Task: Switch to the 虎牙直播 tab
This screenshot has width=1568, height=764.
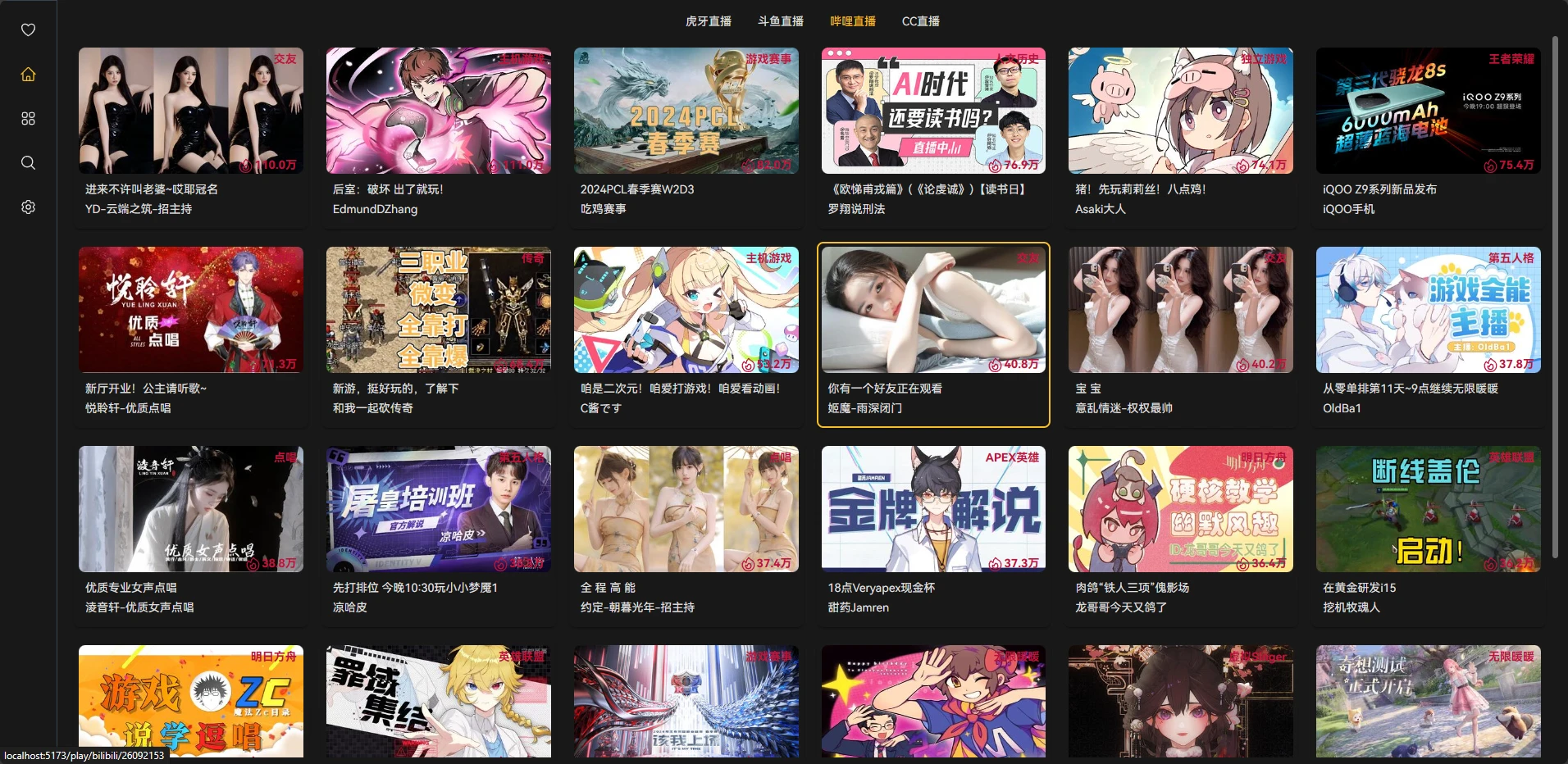Action: [x=708, y=21]
